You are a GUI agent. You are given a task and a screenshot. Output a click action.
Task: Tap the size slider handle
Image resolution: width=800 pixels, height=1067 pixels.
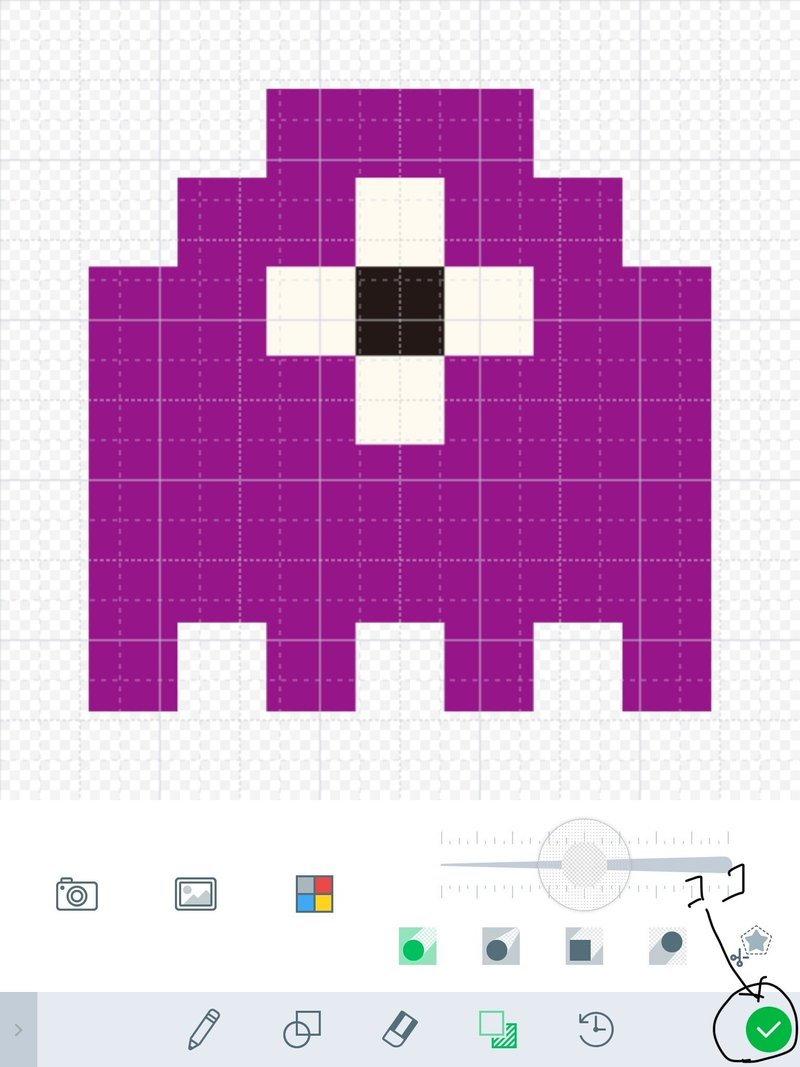(584, 864)
